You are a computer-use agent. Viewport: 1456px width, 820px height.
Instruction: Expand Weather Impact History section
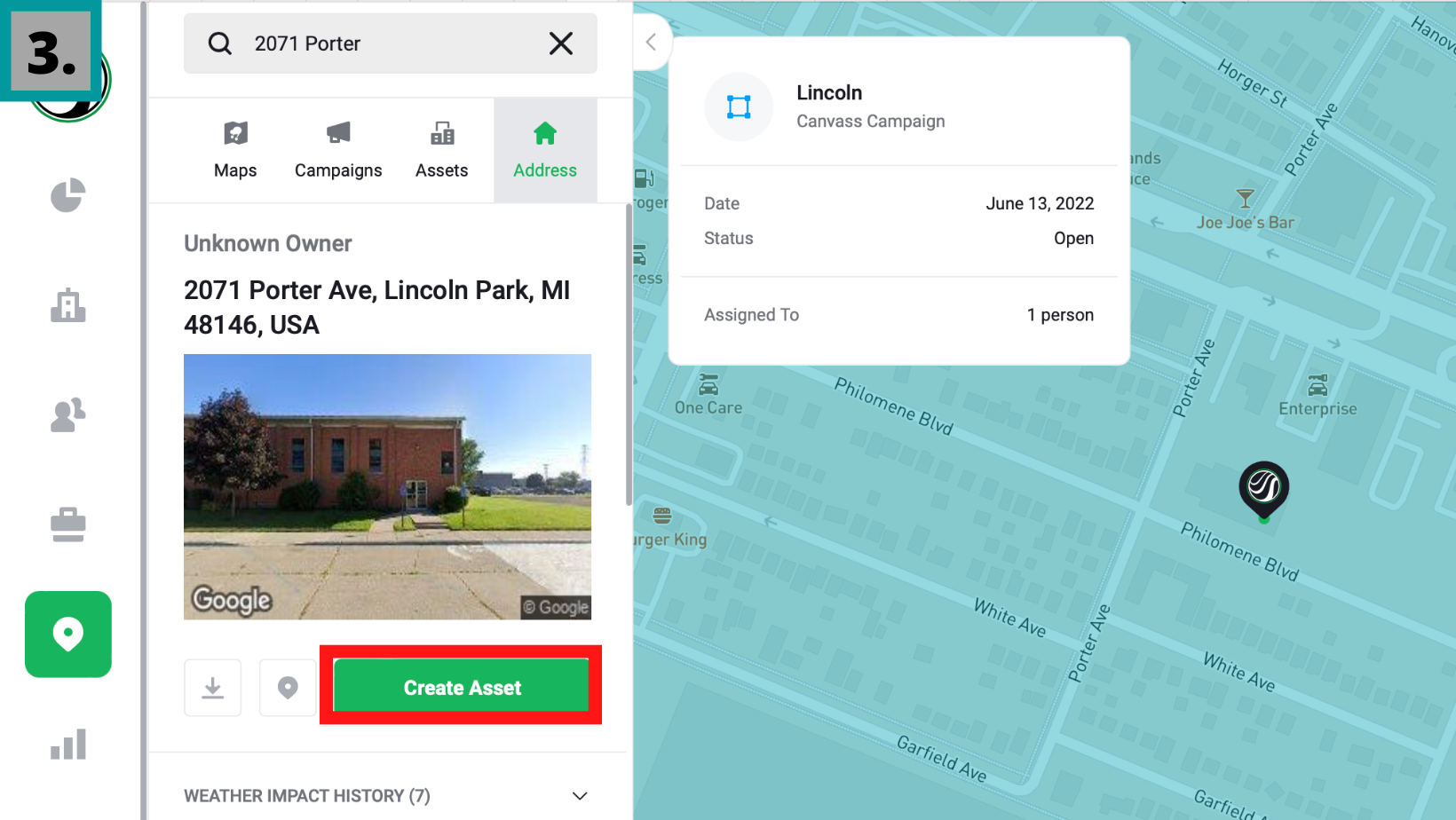579,795
